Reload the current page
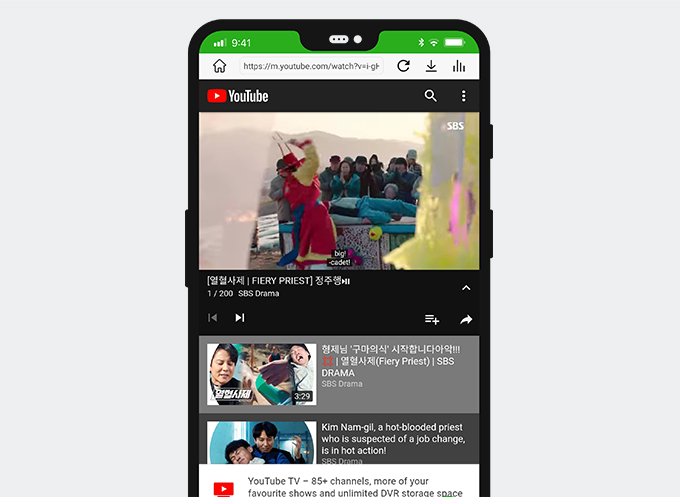 point(403,66)
